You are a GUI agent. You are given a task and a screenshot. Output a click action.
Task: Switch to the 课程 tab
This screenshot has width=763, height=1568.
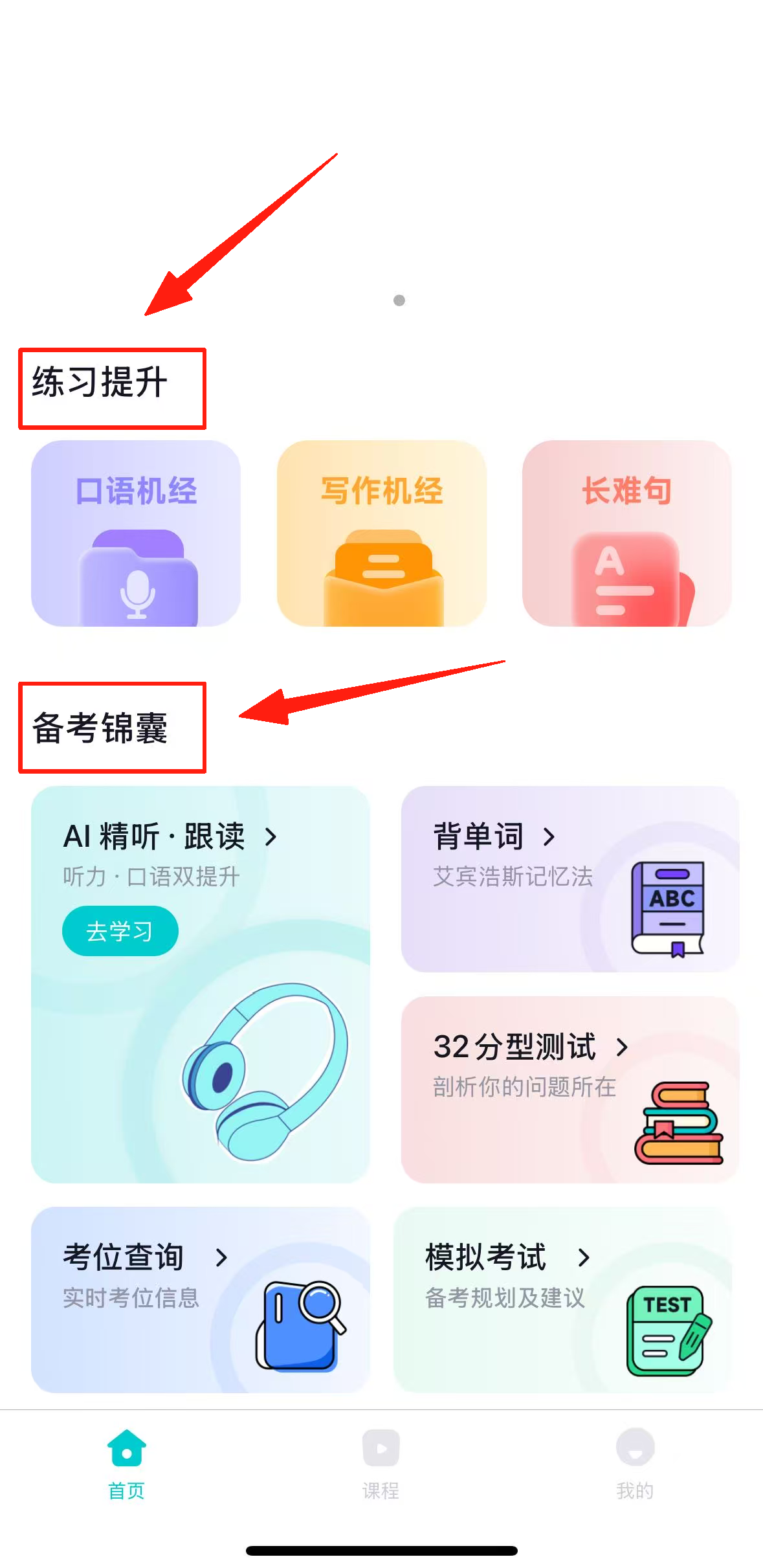point(381,1464)
